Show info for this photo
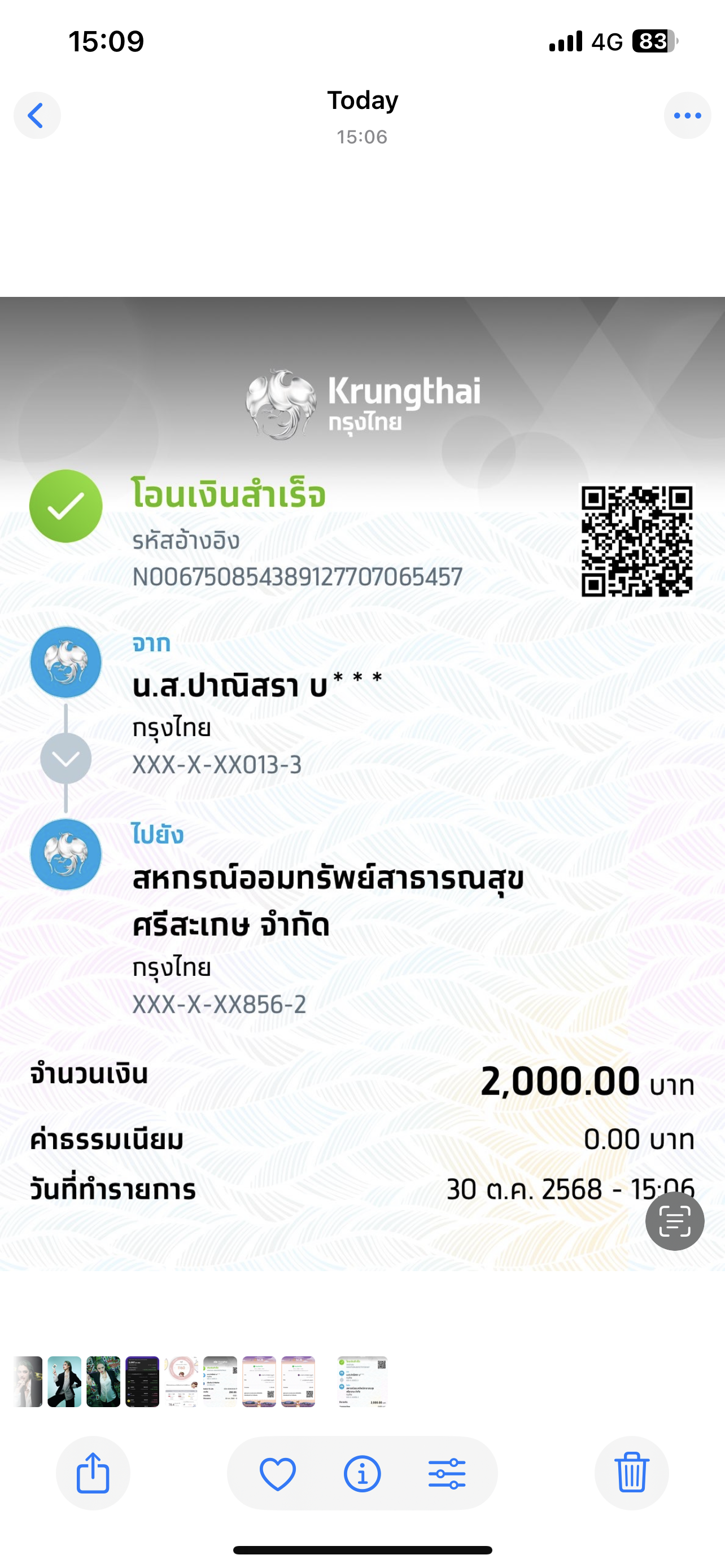725x1568 pixels. pos(362,1474)
